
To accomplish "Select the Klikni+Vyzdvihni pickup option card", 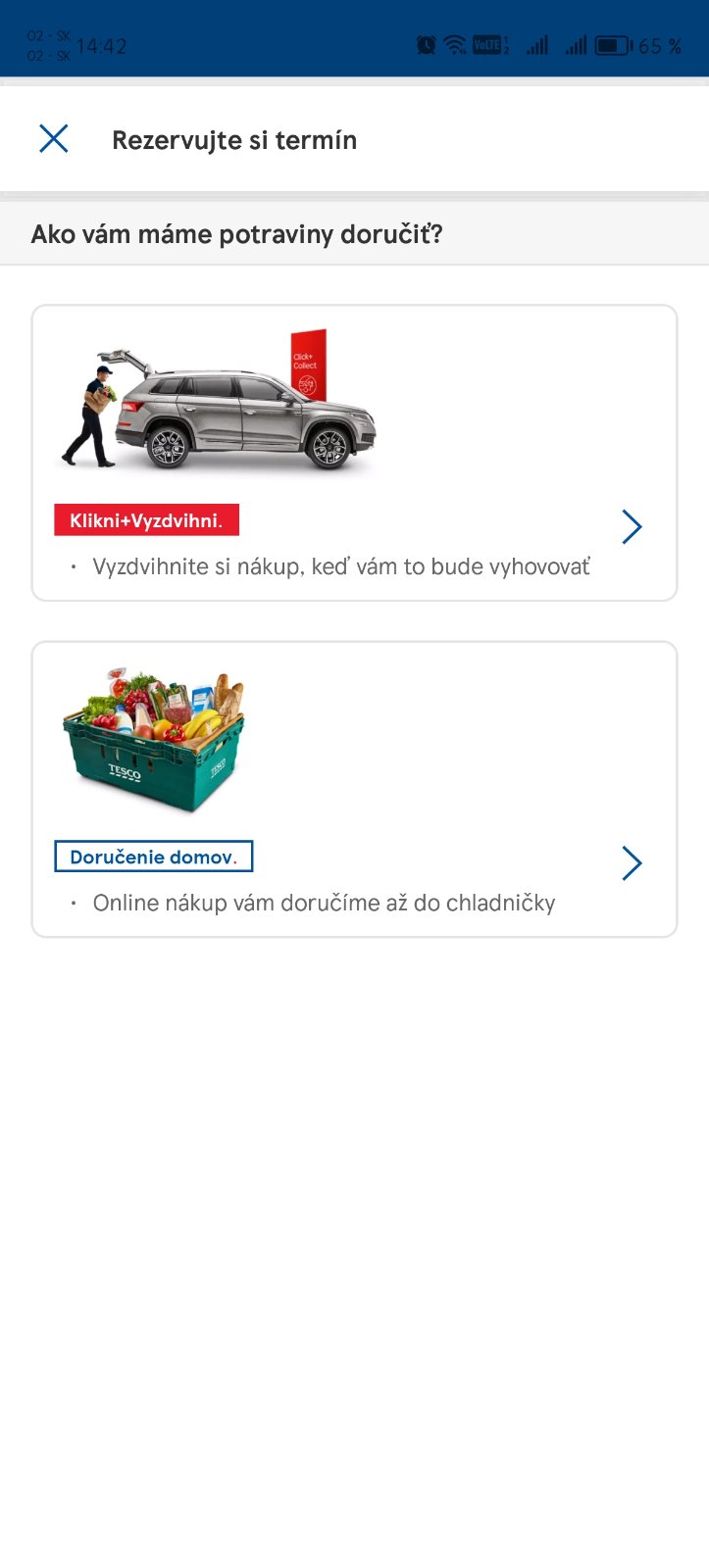I will pos(354,453).
